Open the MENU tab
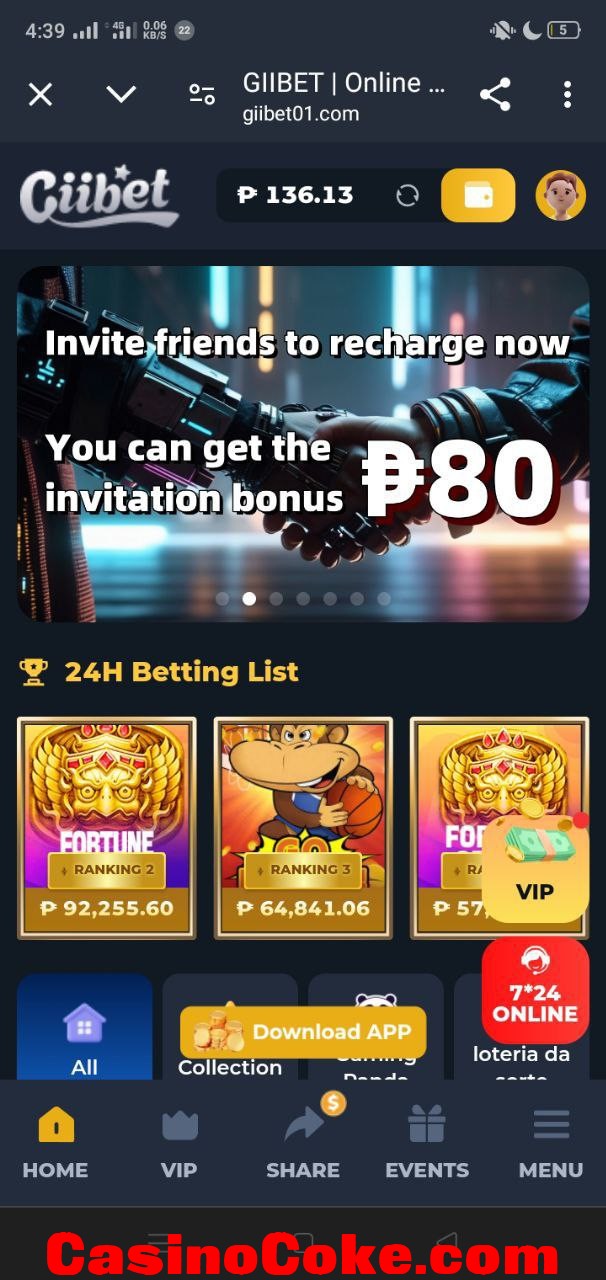Viewport: 606px width, 1280px height. pyautogui.click(x=551, y=1143)
